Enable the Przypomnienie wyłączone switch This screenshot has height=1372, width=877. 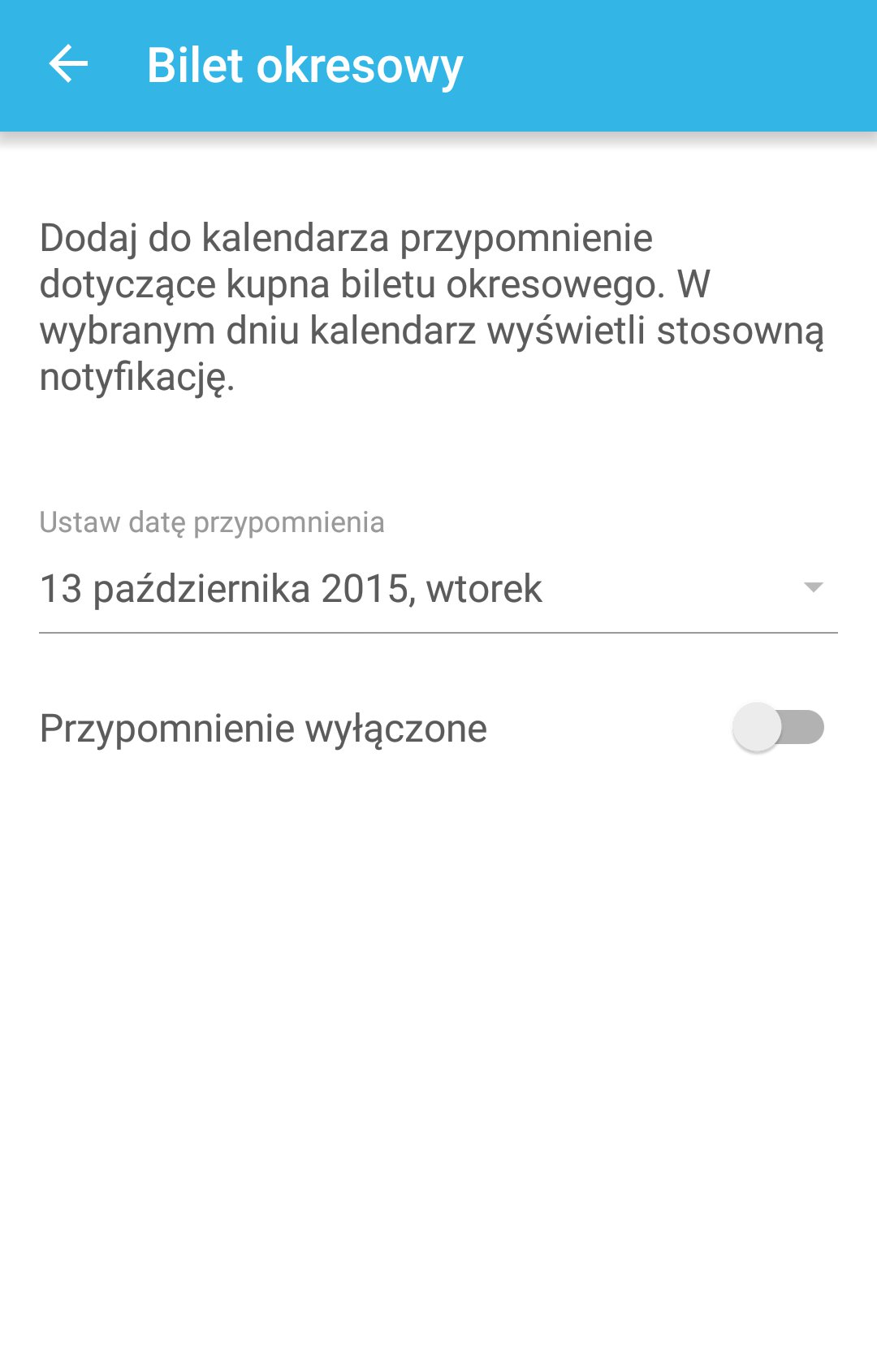tap(777, 728)
